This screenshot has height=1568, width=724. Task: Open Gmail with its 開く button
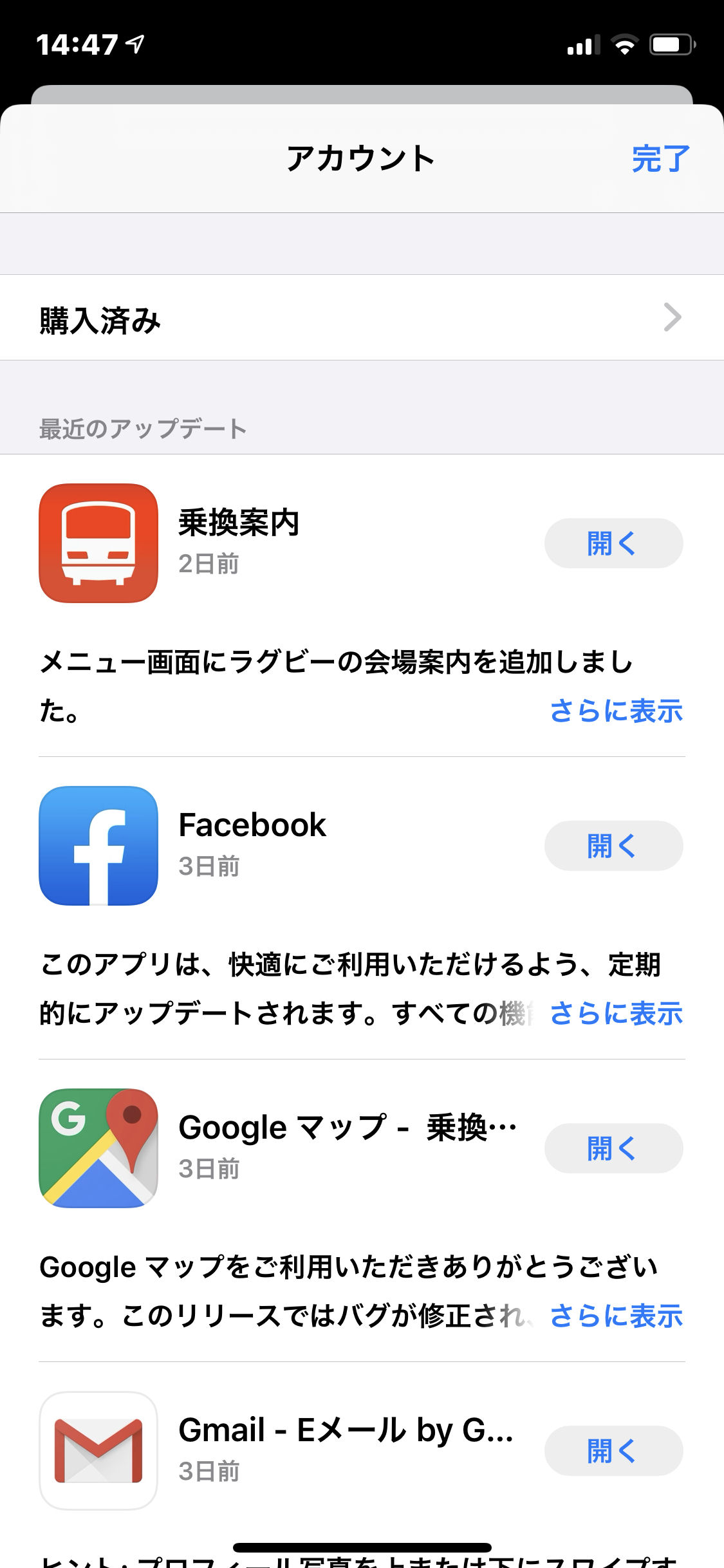[613, 1451]
